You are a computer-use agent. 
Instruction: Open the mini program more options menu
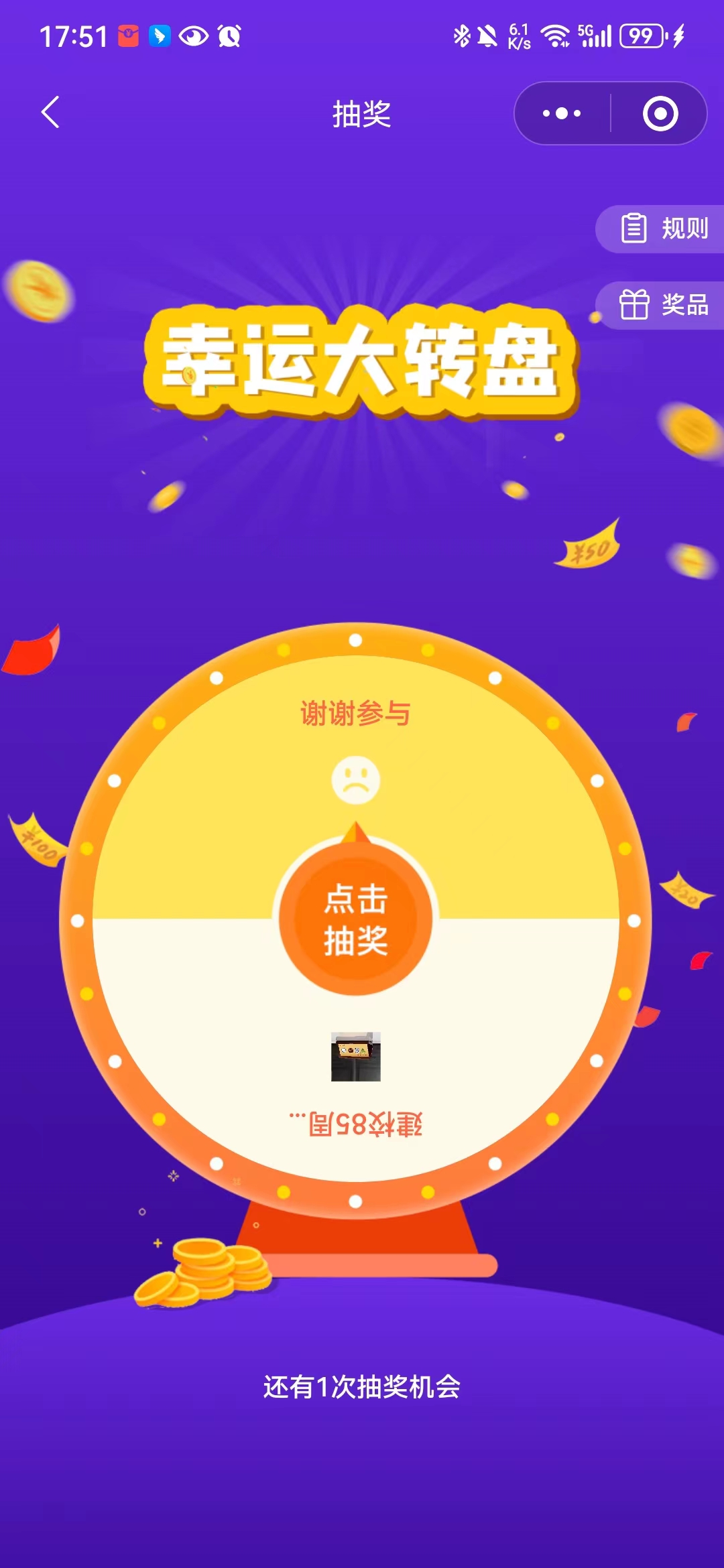562,113
